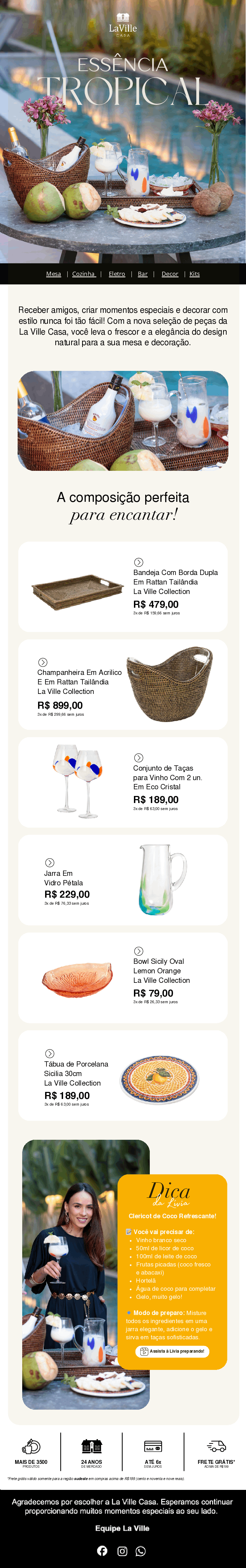Visit La Ville's Instagram profile
The width and height of the screenshot is (246, 1568).
[122, 1550]
